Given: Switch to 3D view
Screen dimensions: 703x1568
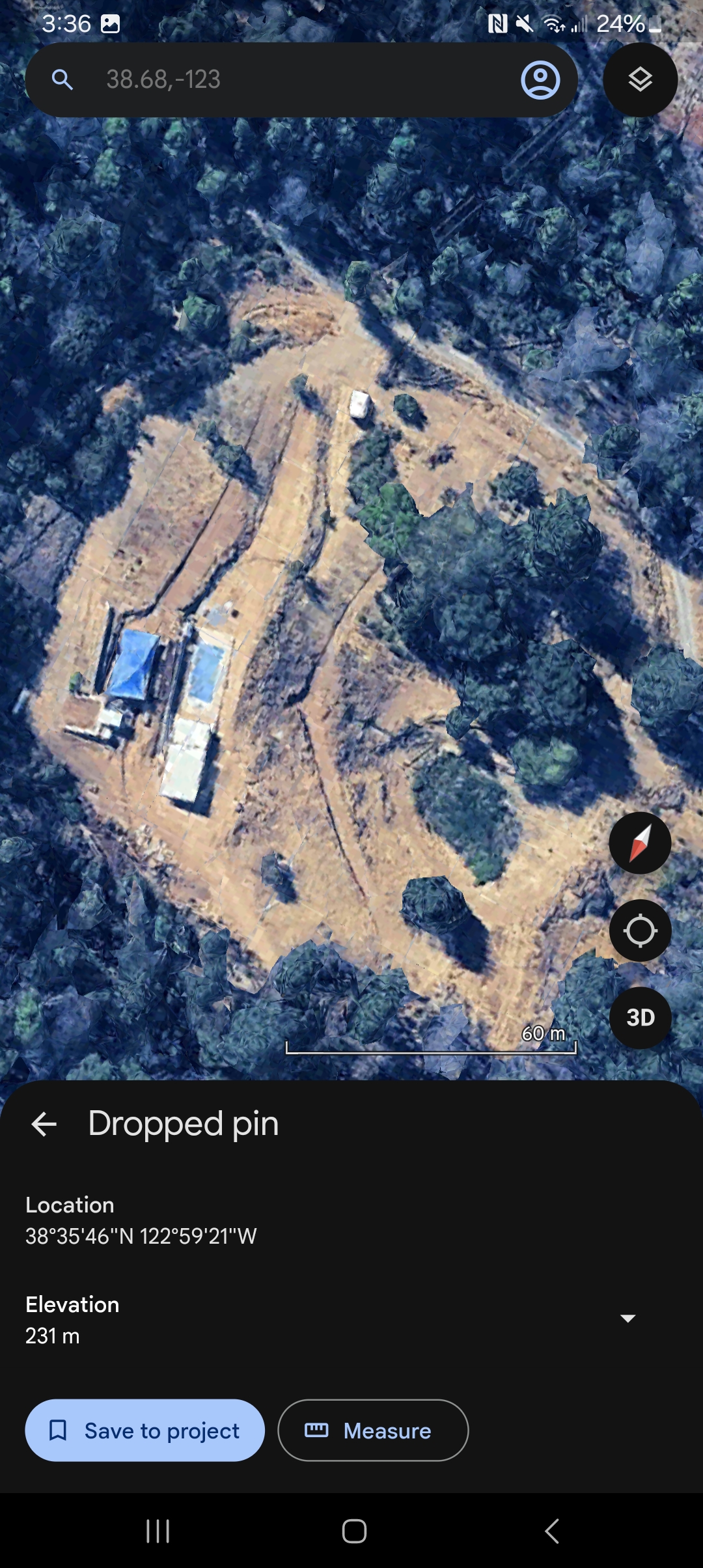Looking at the screenshot, I should pyautogui.click(x=640, y=1018).
